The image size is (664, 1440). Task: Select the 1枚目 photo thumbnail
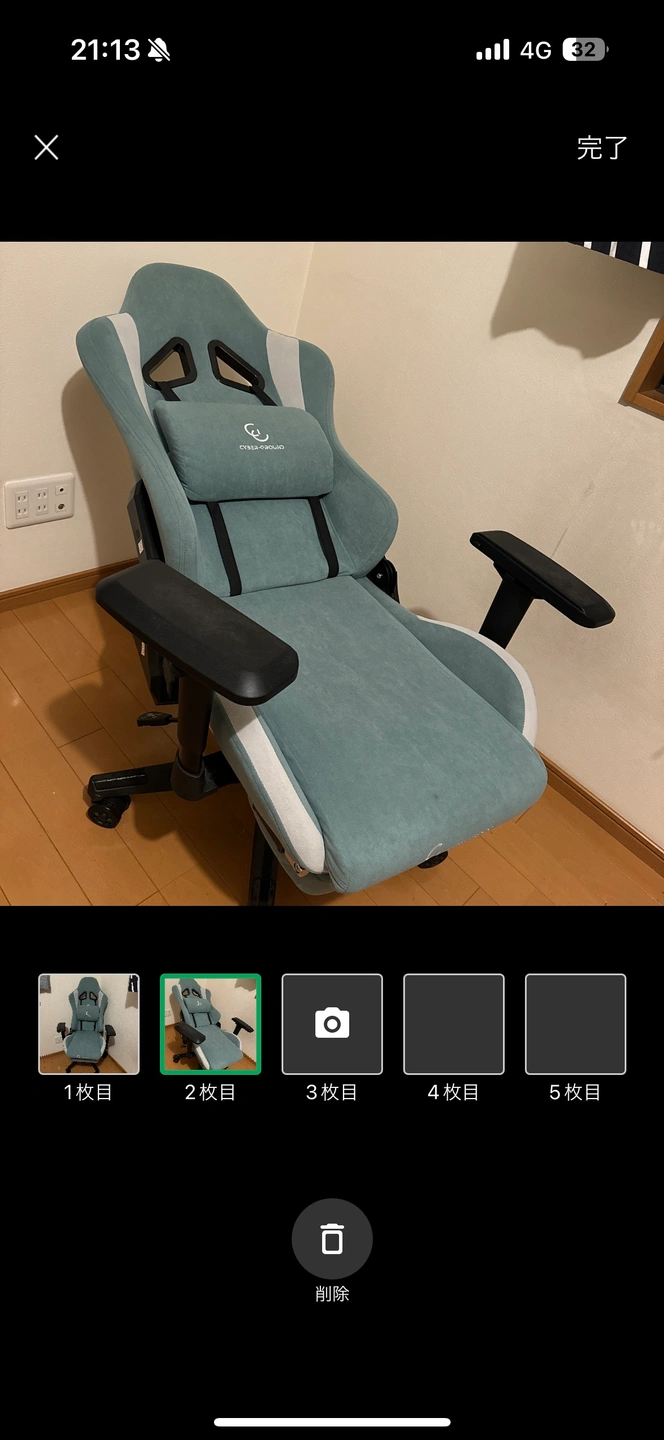[x=89, y=1024]
